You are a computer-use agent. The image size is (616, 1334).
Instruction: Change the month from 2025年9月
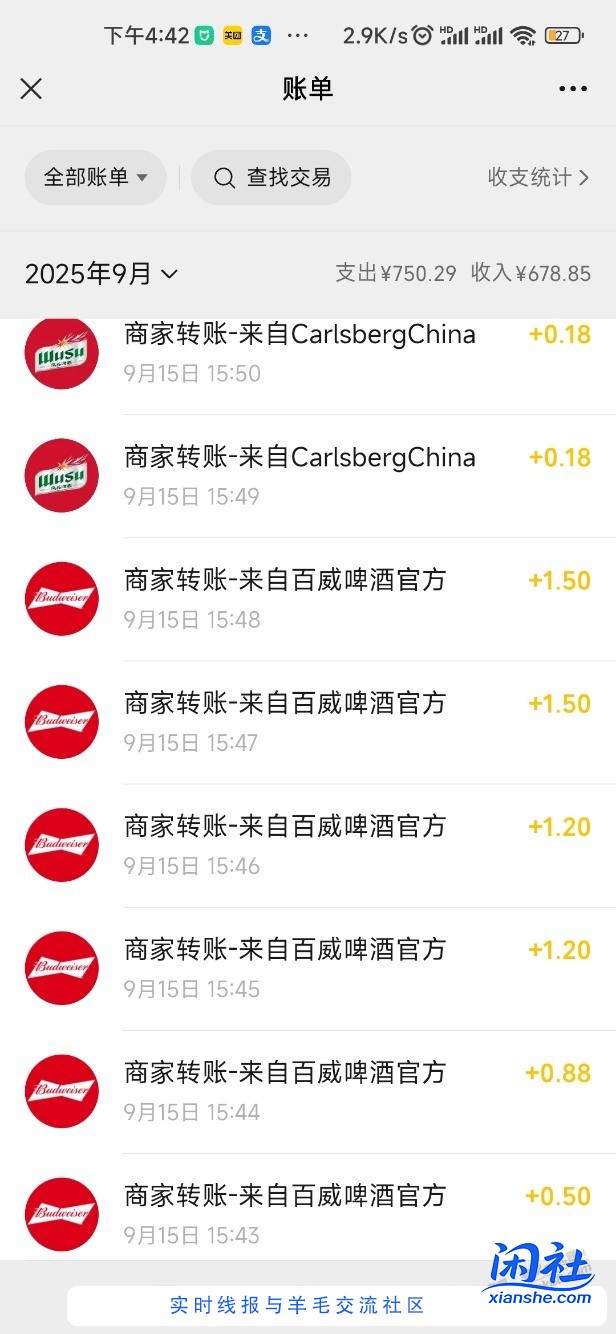101,274
